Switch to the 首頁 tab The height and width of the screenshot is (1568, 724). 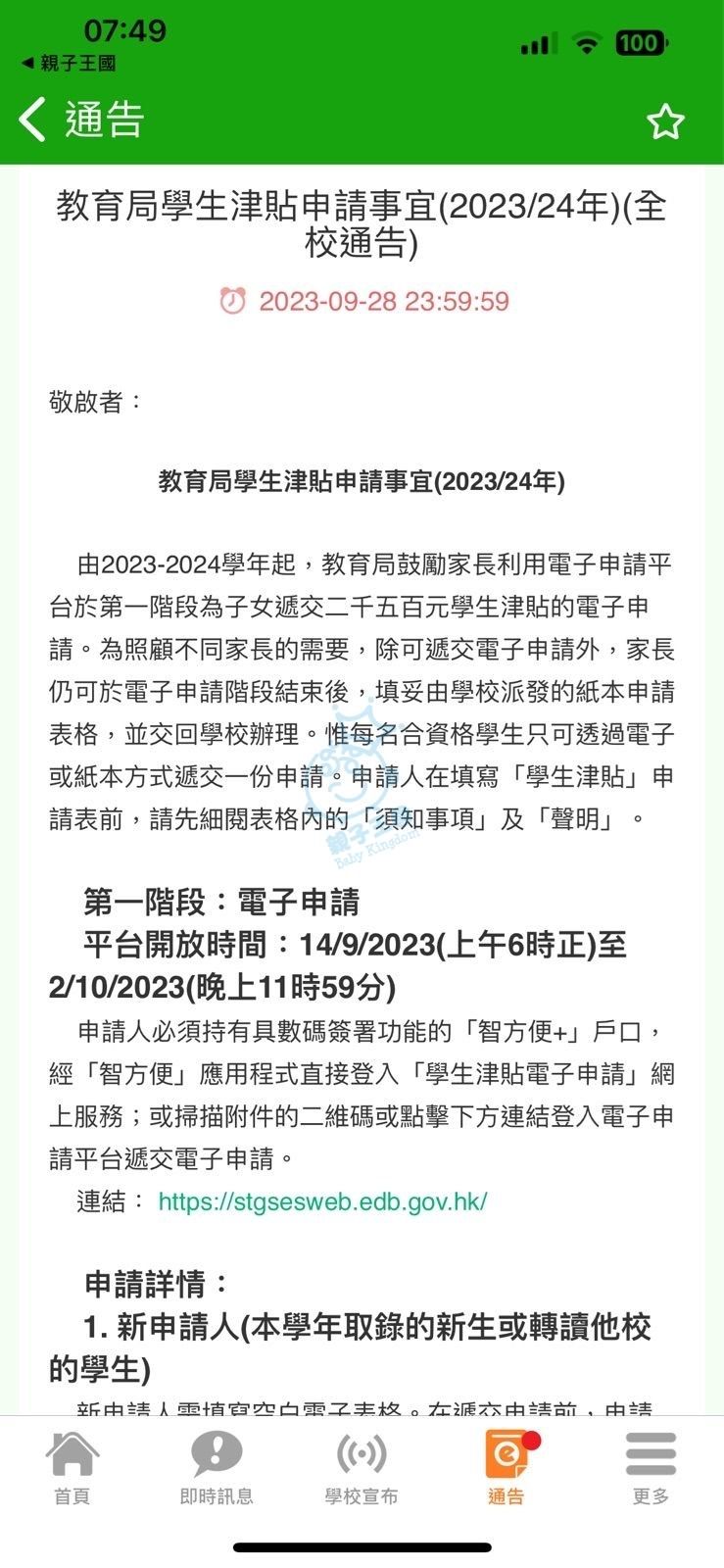pos(72,1466)
